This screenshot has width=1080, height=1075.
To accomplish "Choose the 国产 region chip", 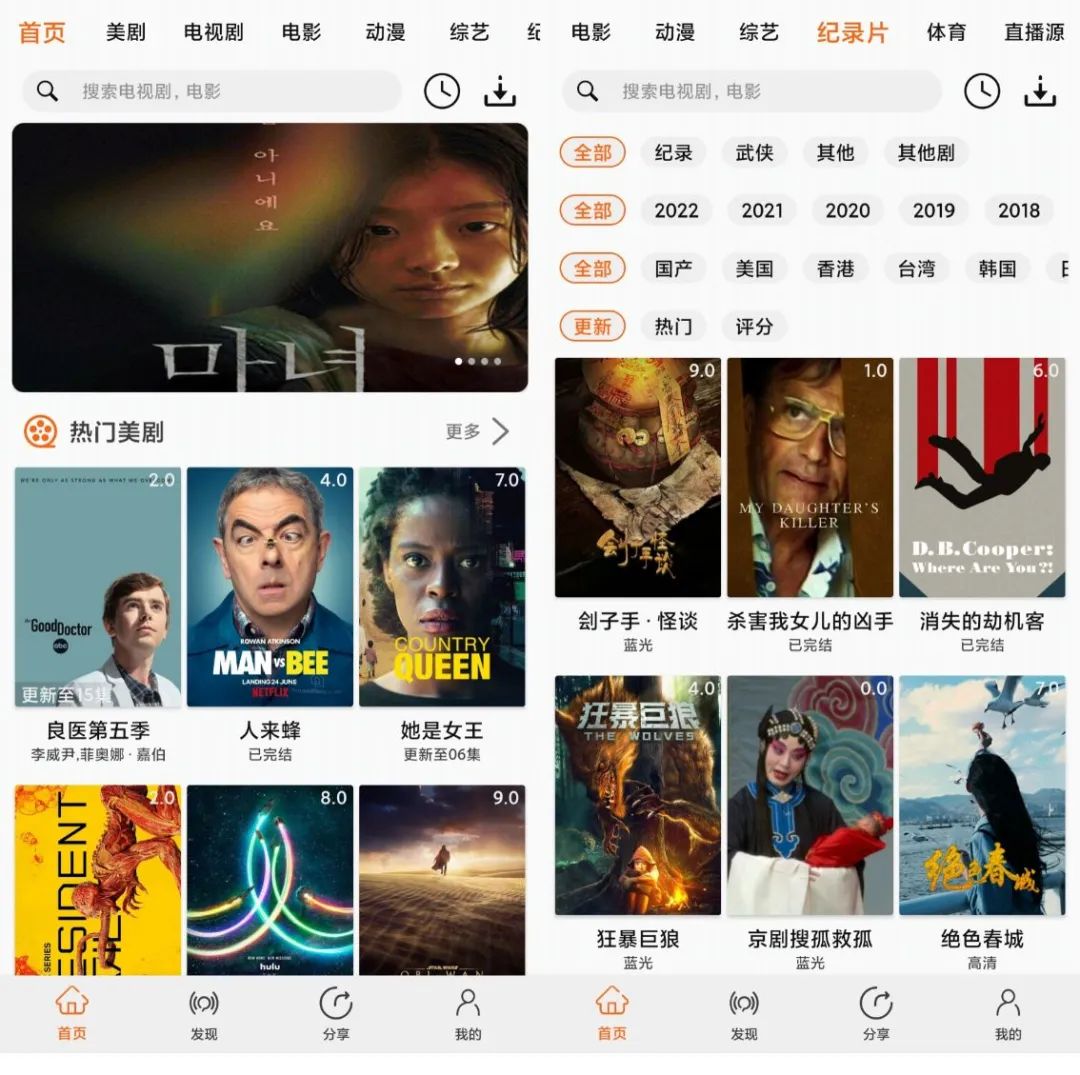I will (673, 269).
